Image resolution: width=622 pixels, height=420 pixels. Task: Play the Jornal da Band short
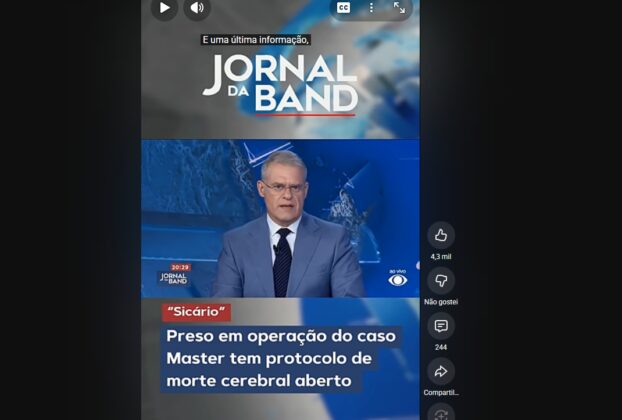(x=164, y=8)
